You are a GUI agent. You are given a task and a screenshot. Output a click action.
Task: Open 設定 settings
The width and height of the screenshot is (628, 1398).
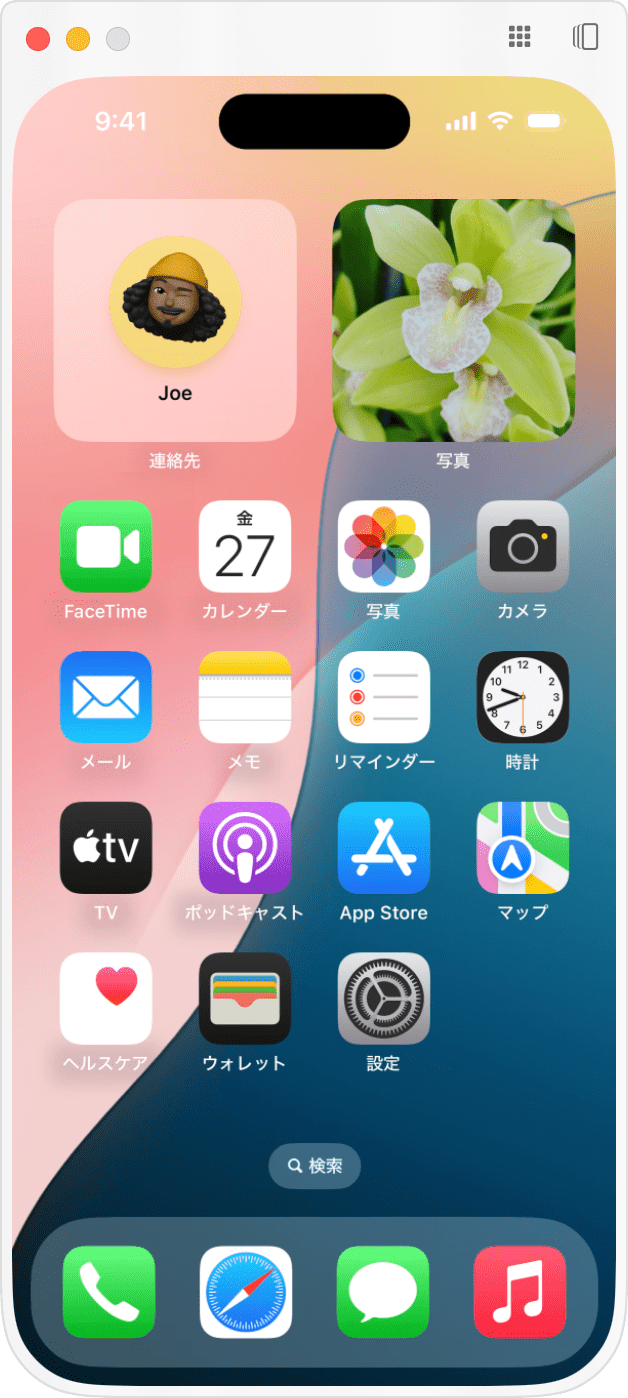[384, 999]
